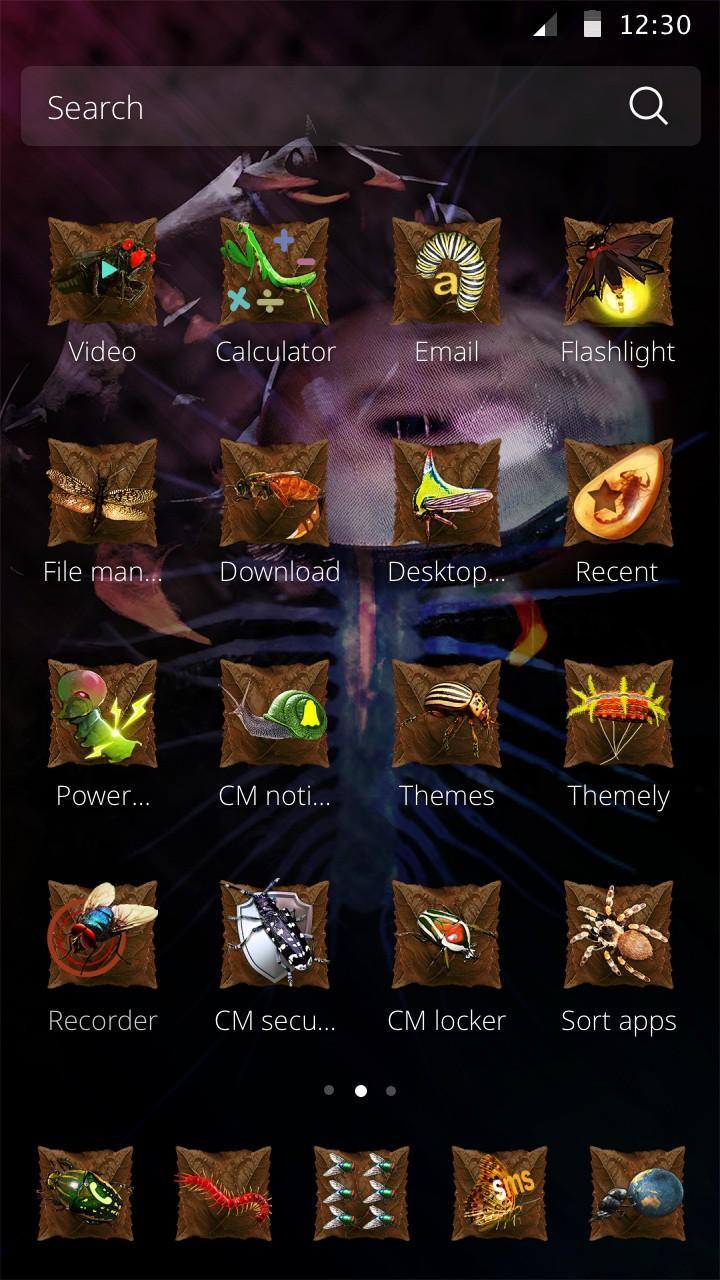
Task: Tap the Sort apps spider icon
Action: (618, 935)
